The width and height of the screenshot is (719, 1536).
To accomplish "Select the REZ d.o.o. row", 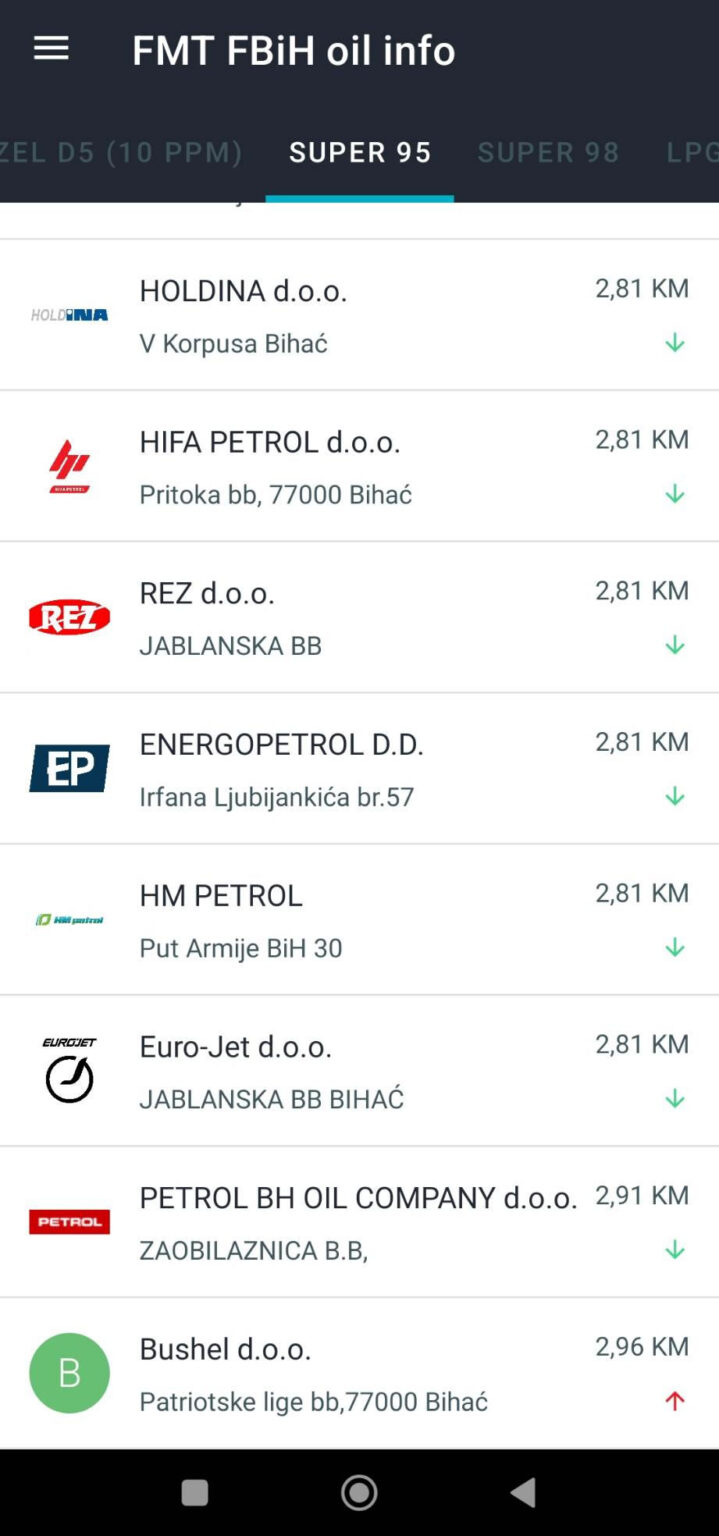I will click(x=359, y=617).
